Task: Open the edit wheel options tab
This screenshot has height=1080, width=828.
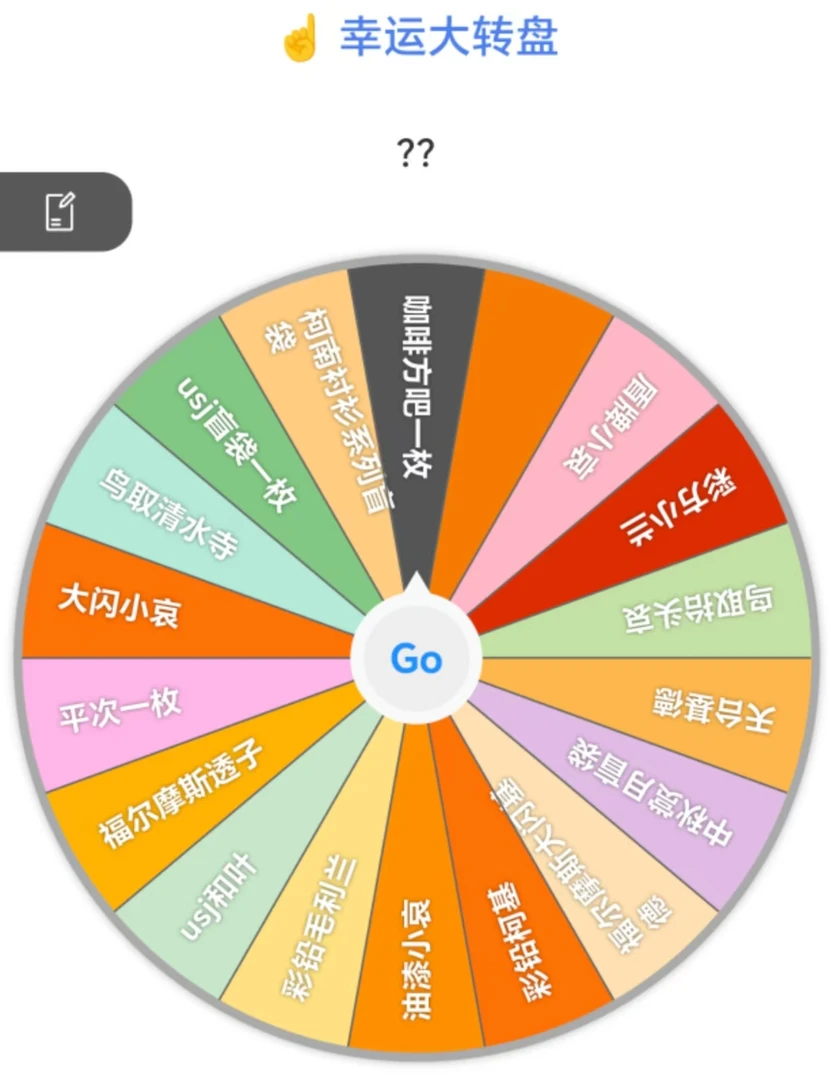Action: click(62, 212)
